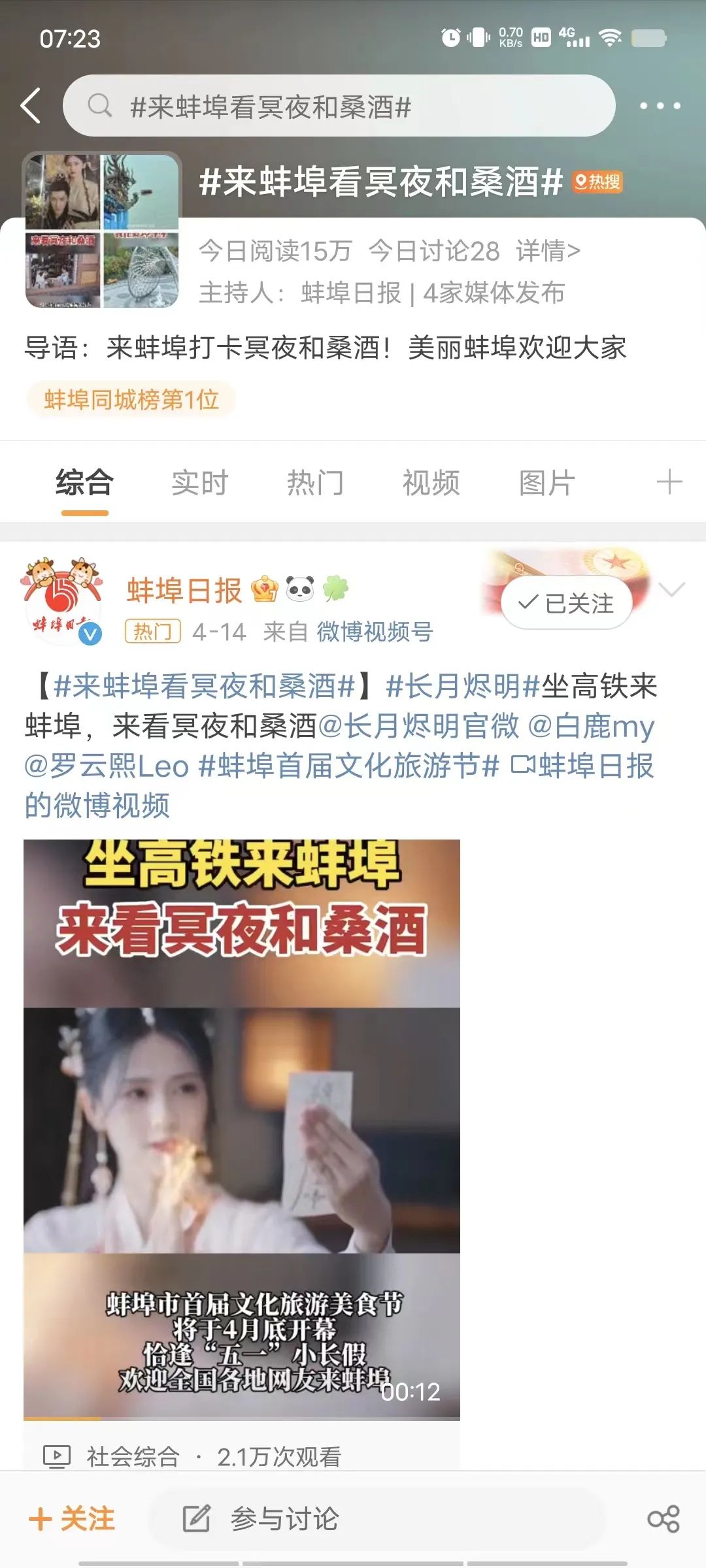The width and height of the screenshot is (706, 1568).
Task: Follow the topic with +关注
Action: pos(72,1518)
